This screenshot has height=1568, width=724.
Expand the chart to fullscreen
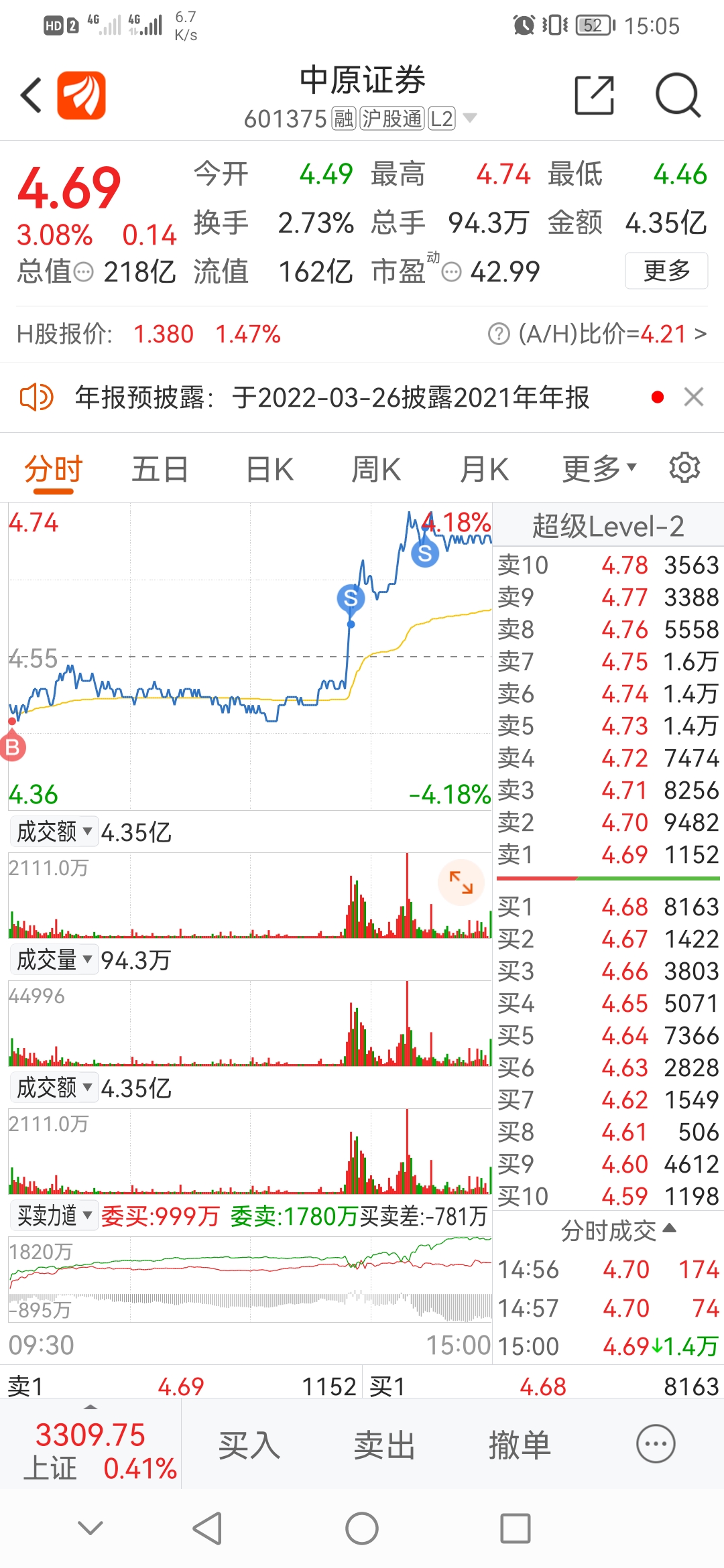click(x=461, y=883)
